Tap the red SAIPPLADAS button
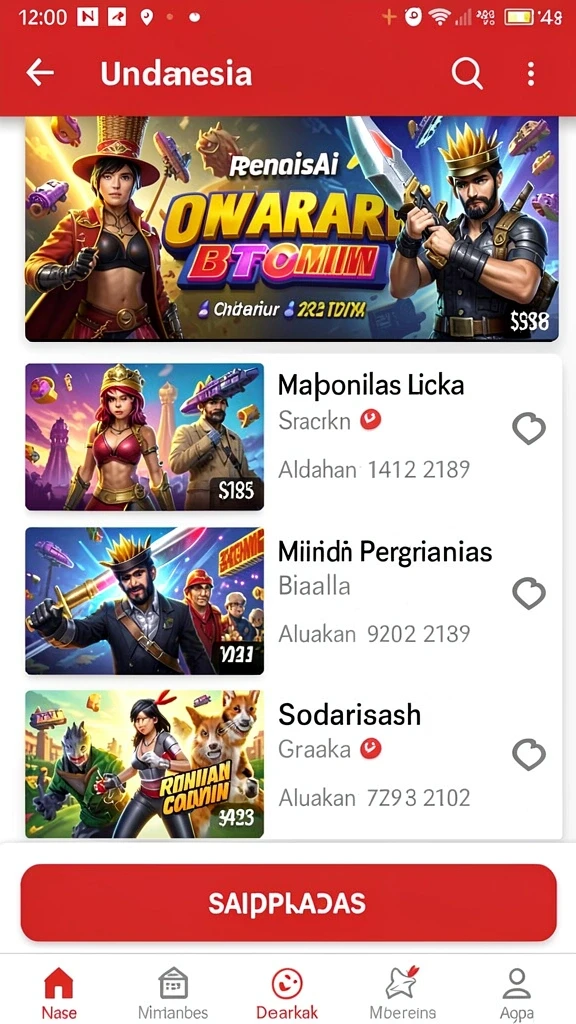 click(288, 903)
